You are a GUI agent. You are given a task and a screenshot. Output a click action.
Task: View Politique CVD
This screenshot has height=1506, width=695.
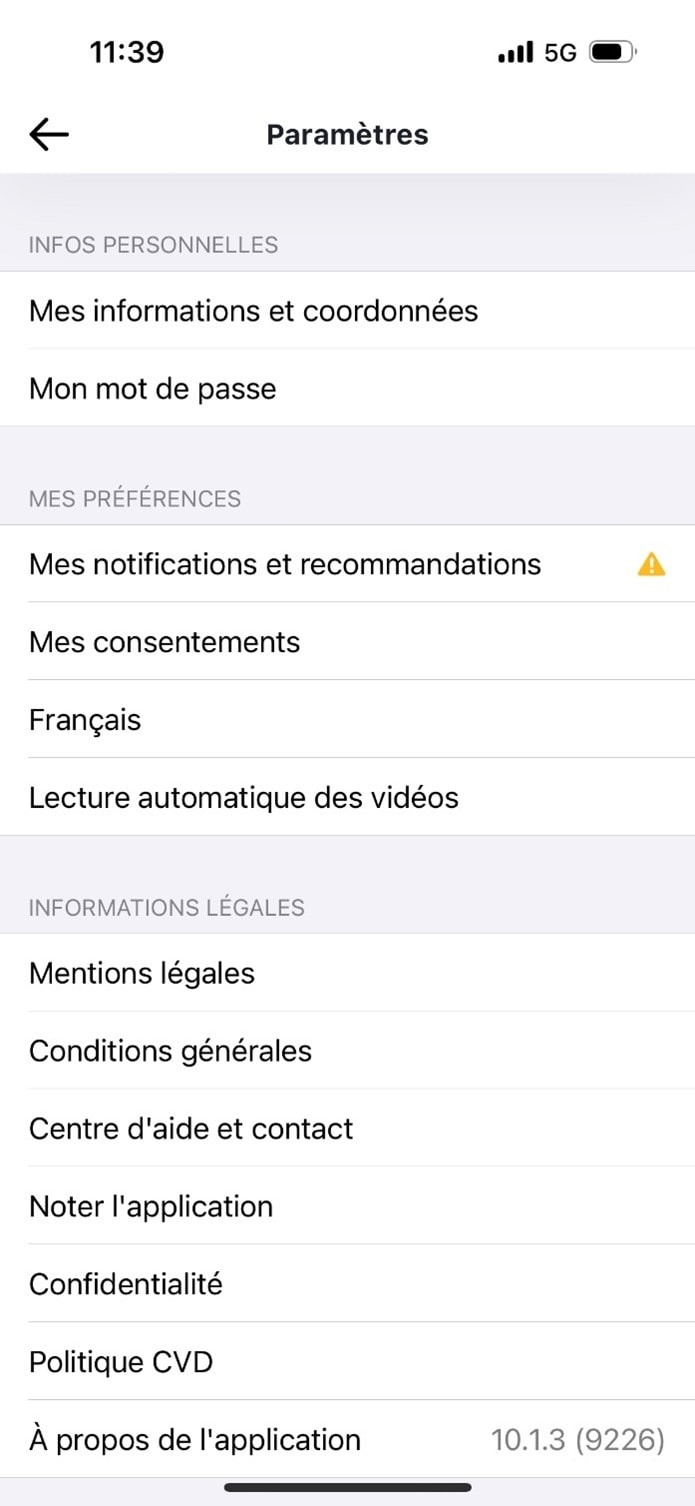pos(347,1361)
